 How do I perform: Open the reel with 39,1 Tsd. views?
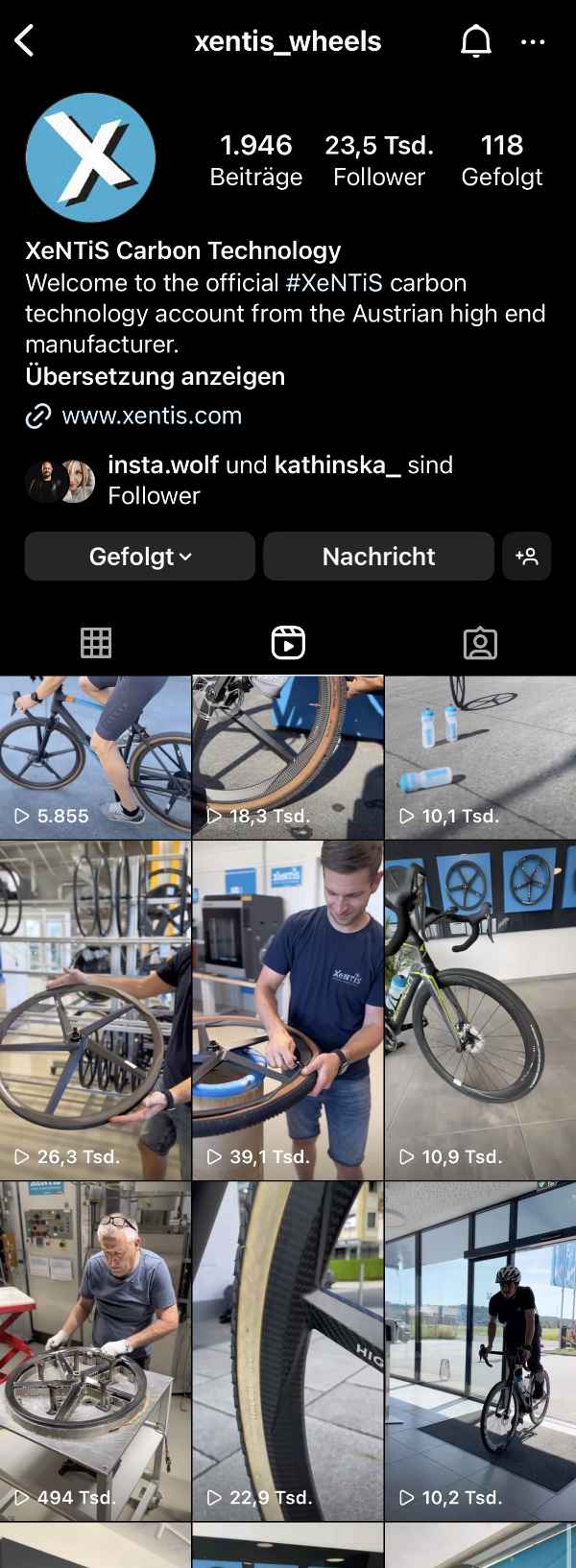tap(287, 1010)
